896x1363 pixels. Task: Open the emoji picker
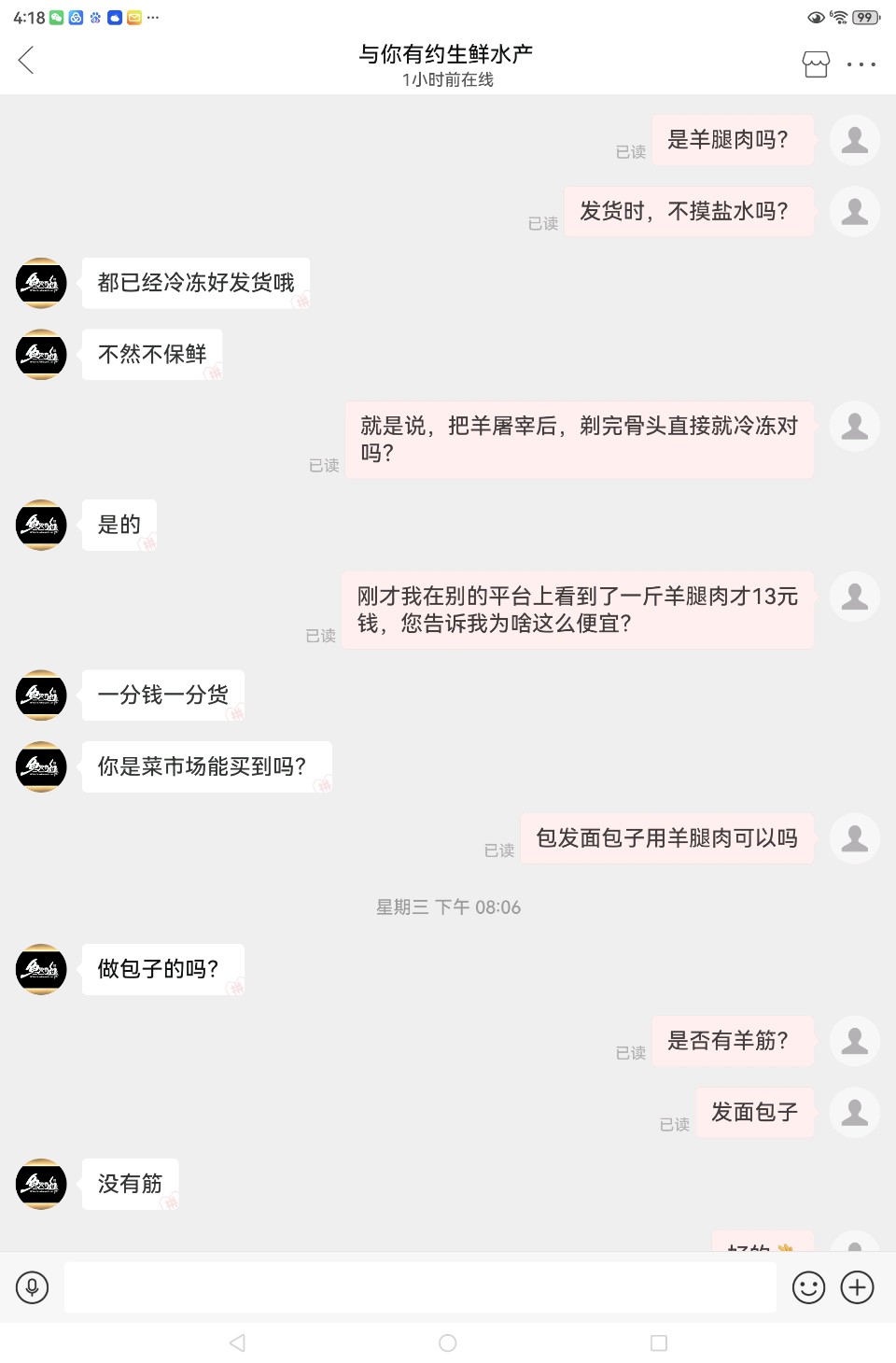808,1287
